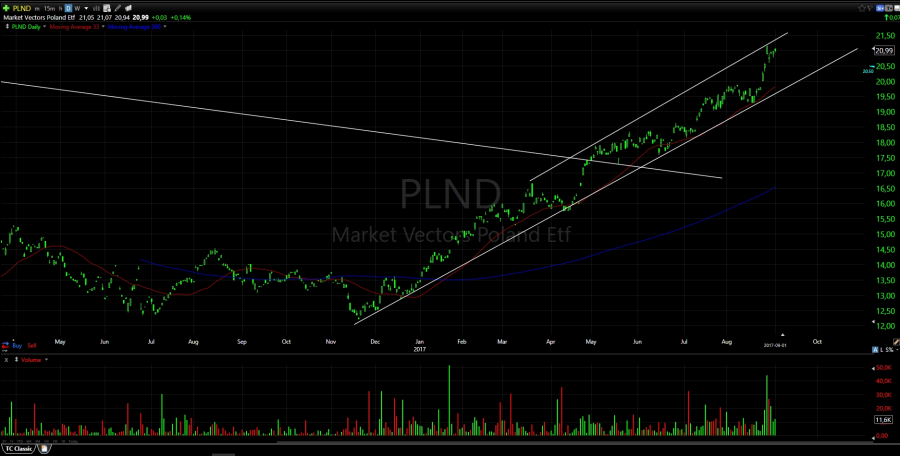Open the PLND symbol selector
The height and width of the screenshot is (456, 900).
[x=21, y=8]
